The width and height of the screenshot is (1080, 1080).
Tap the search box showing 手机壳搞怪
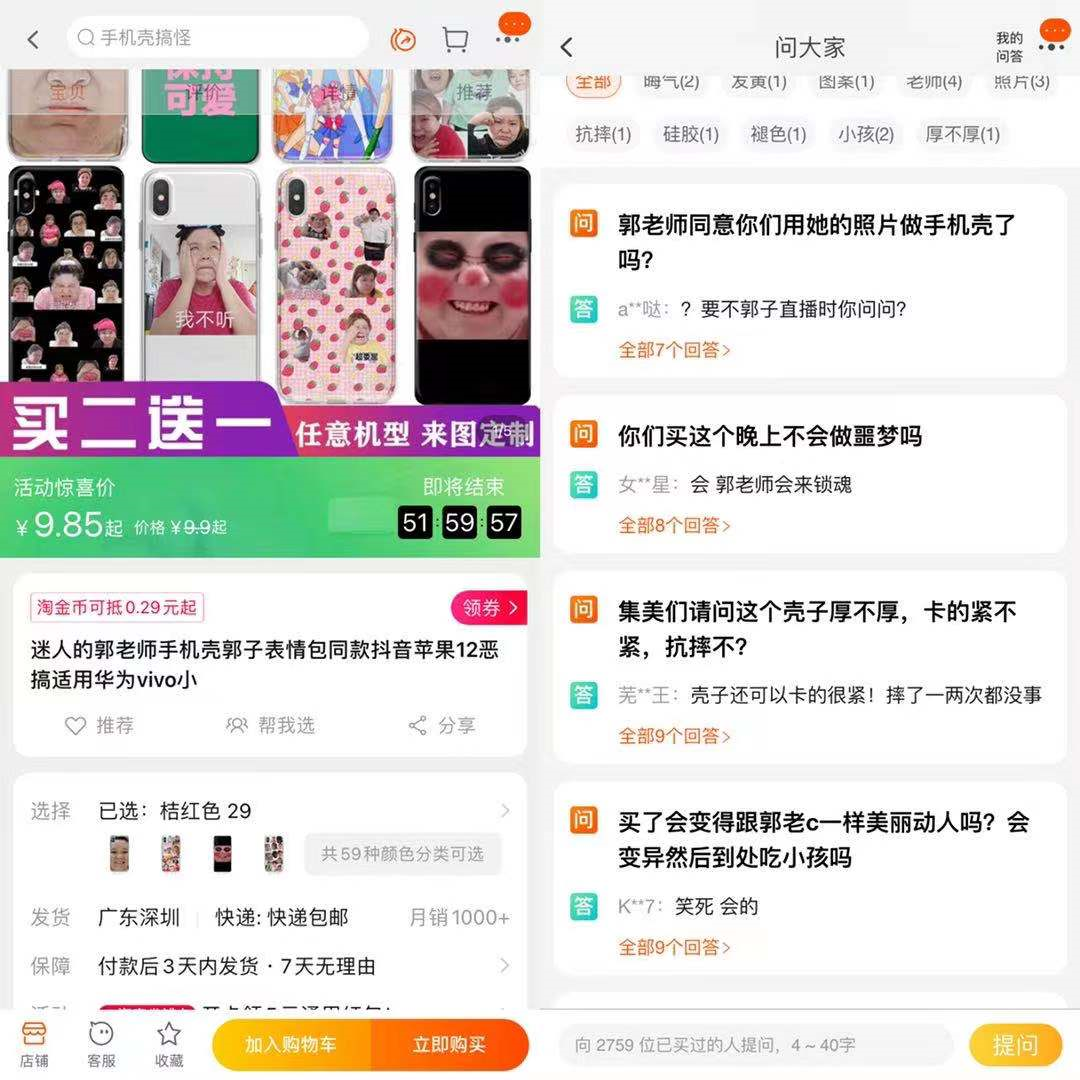pos(218,38)
